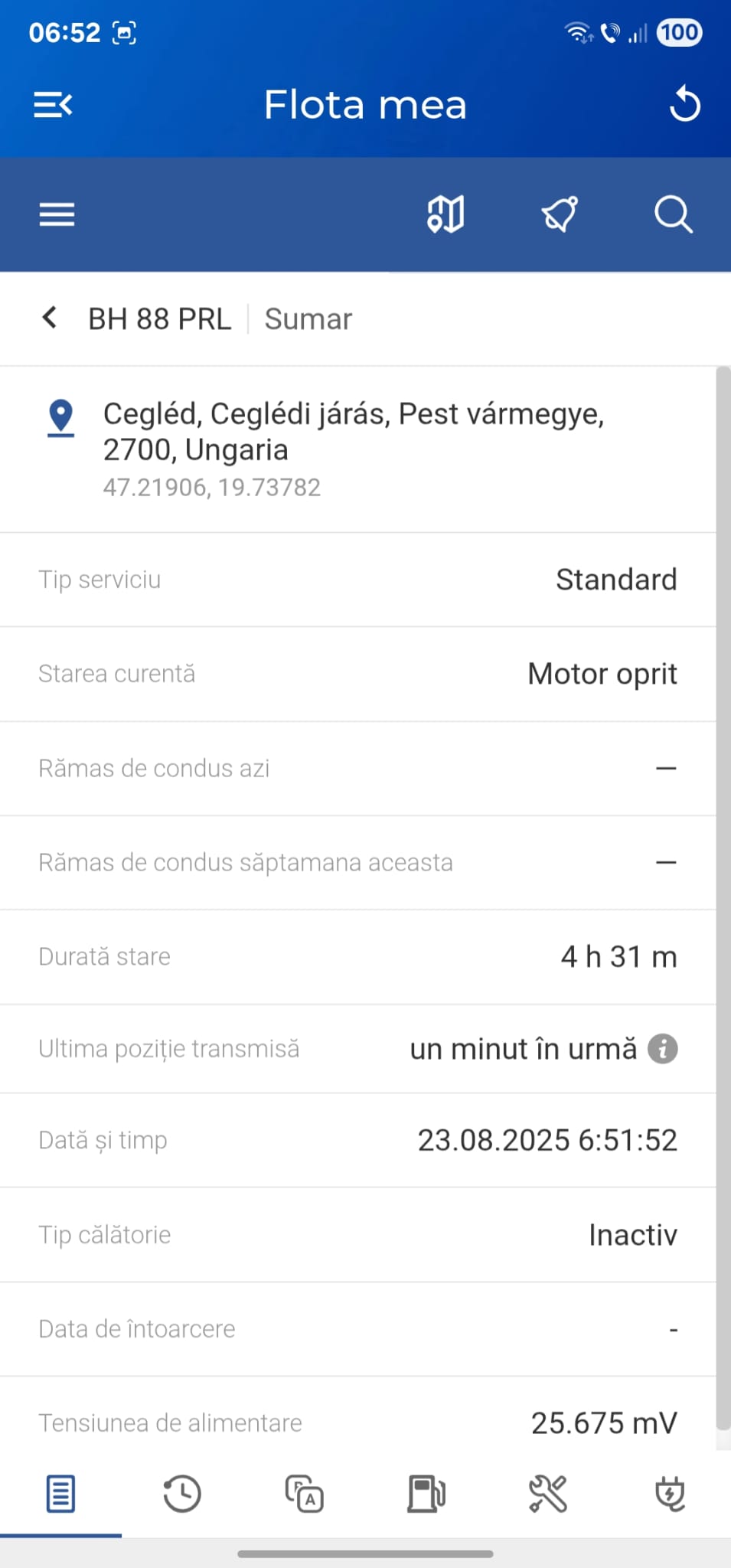Open the maintenance tools tab
This screenshot has height=1568, width=731.
(548, 1494)
